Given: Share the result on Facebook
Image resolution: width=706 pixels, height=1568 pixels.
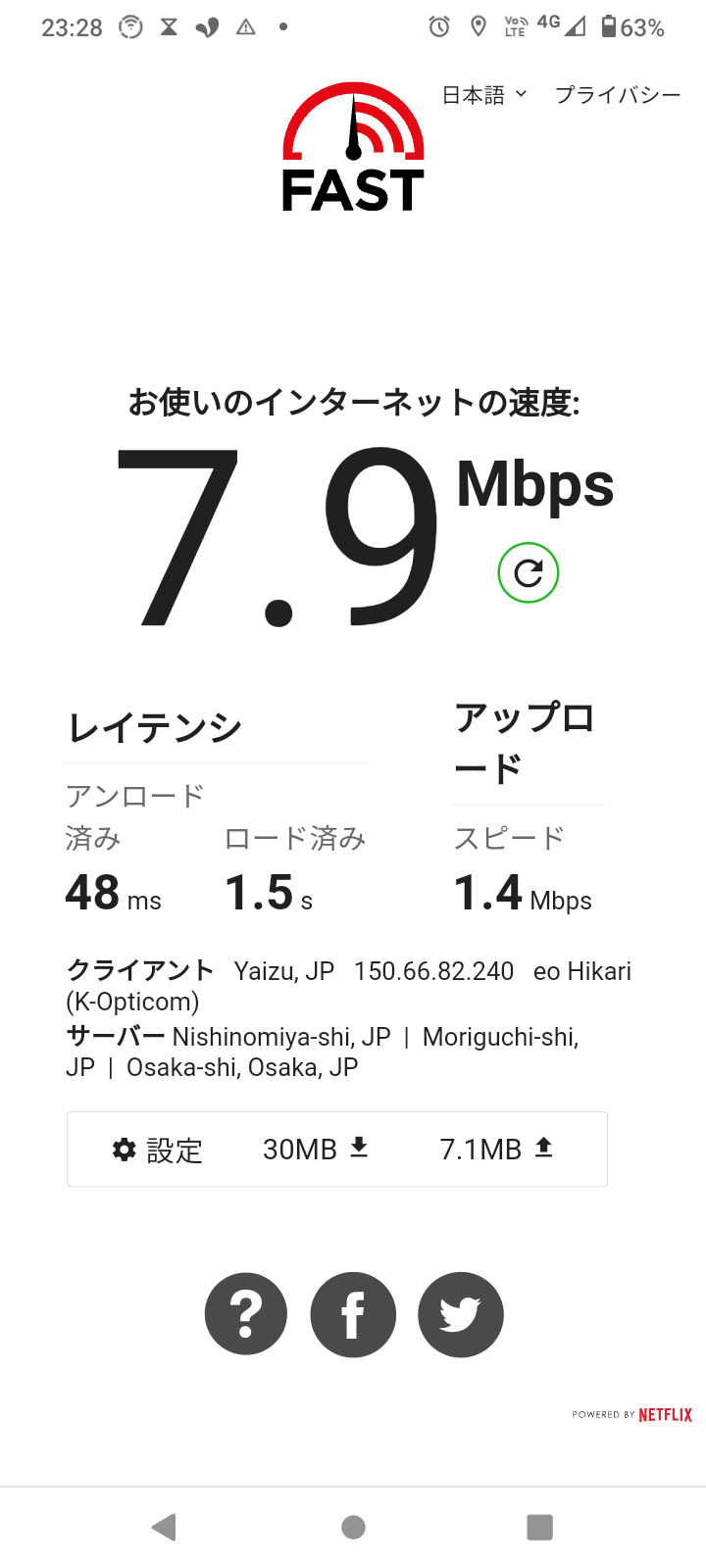Looking at the screenshot, I should [x=353, y=1314].
